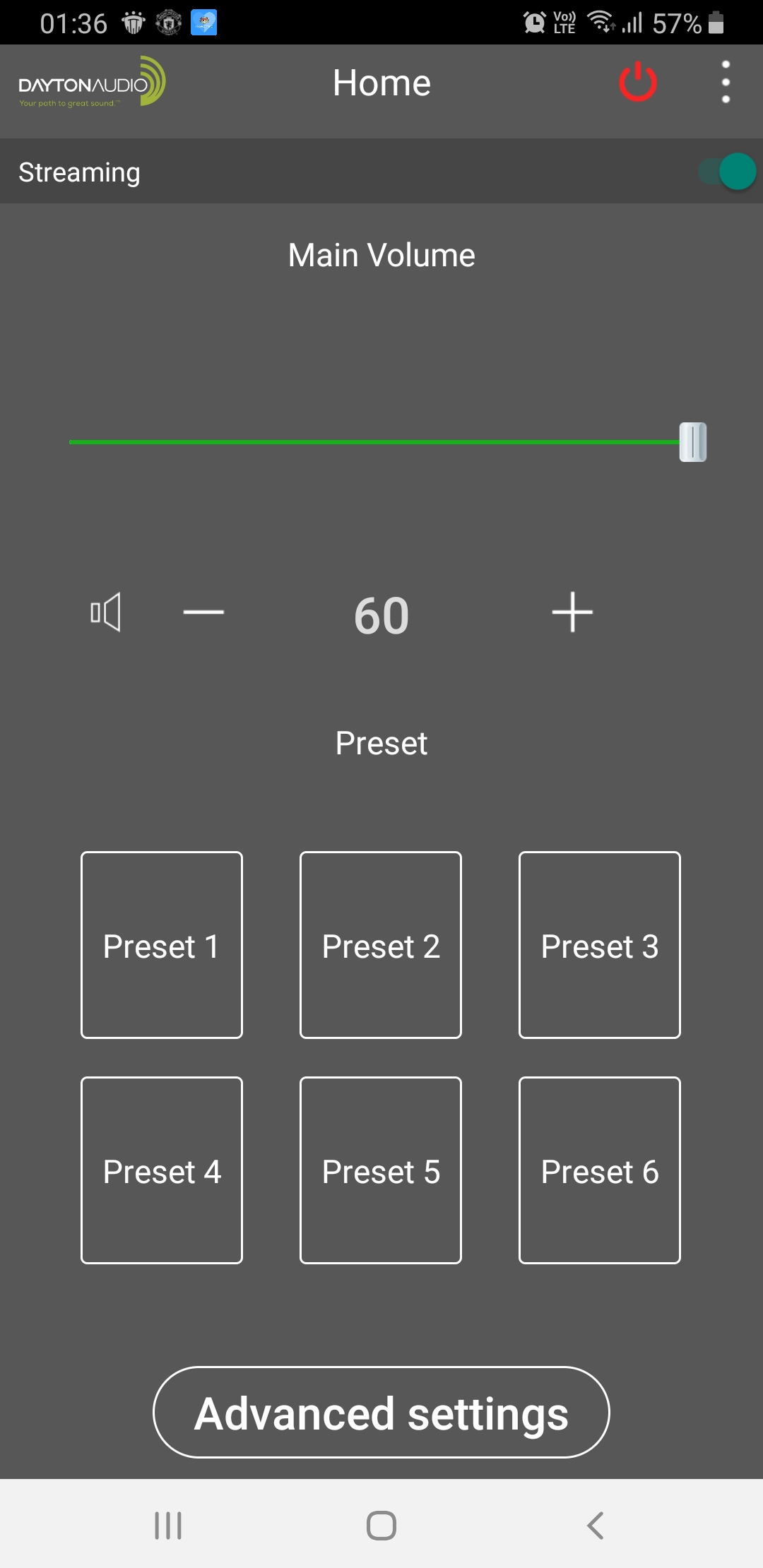Switch to Preset 5
763x1568 pixels.
coord(381,1170)
